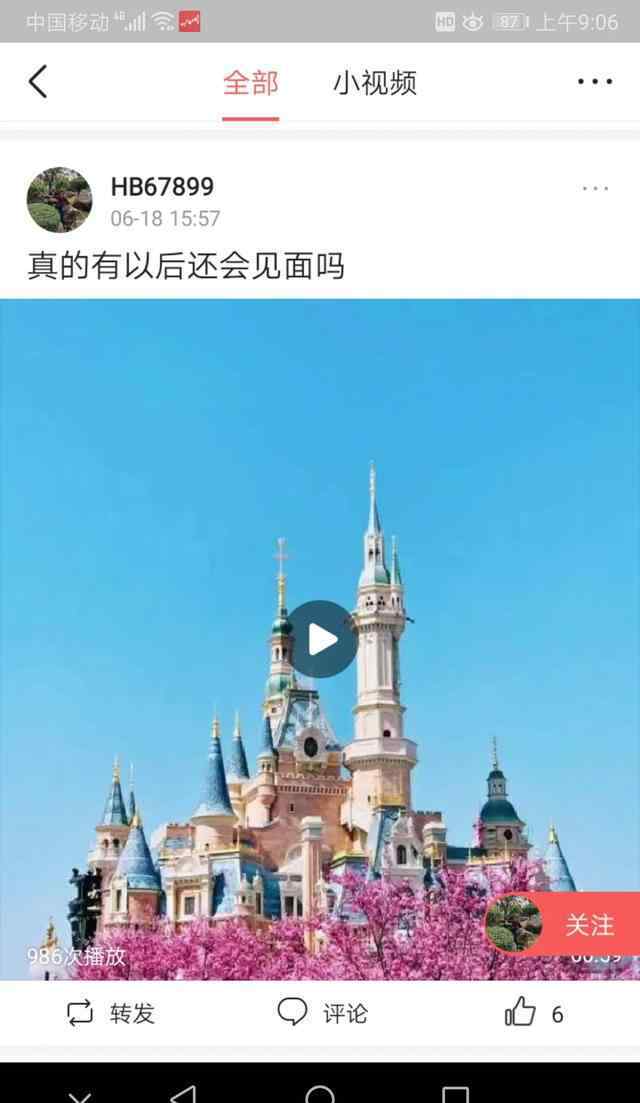Switch to the 小视频 tab
The width and height of the screenshot is (640, 1103).
click(375, 83)
